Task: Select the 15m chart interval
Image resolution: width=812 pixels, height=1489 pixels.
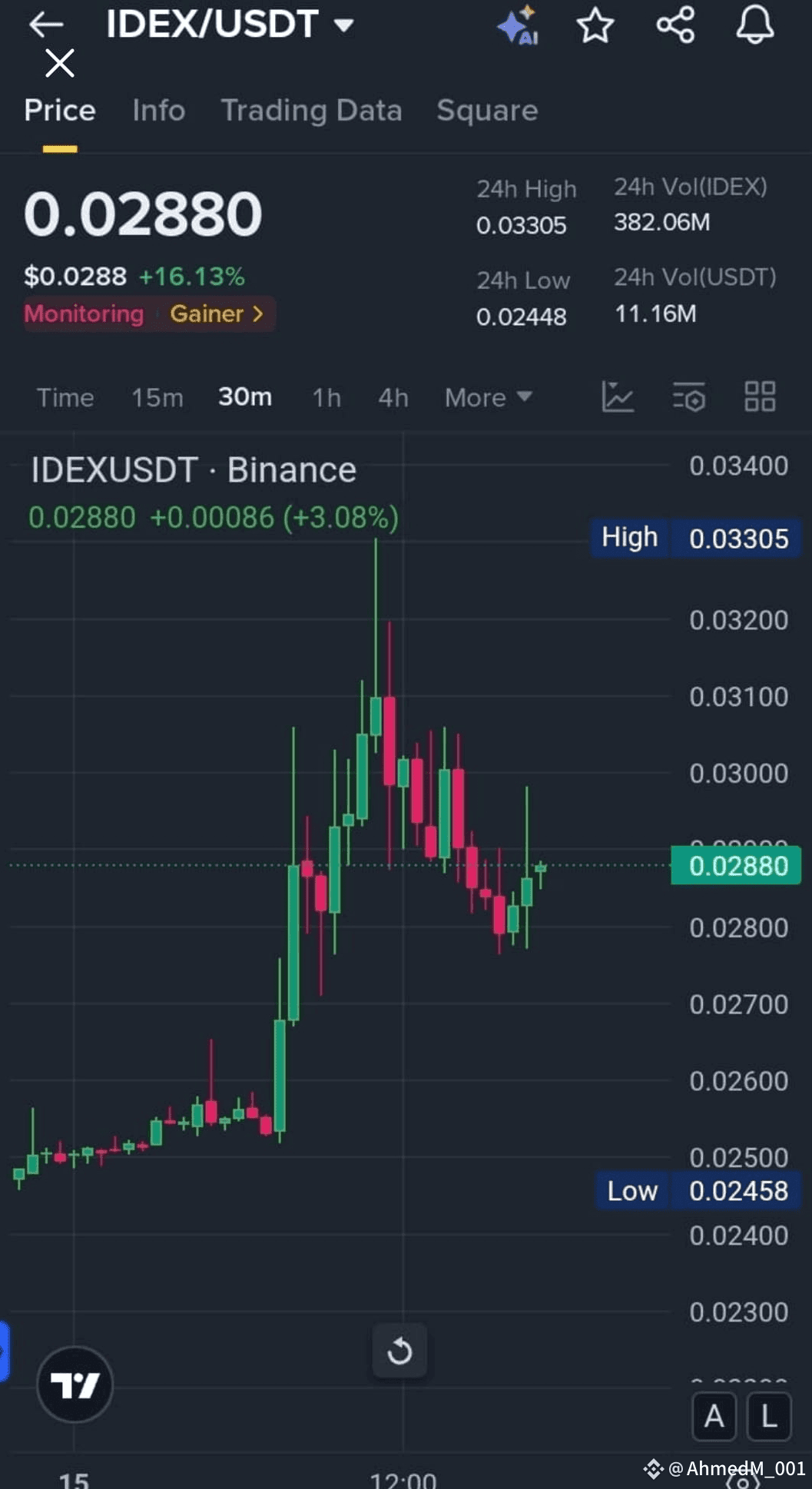Action: (x=157, y=397)
